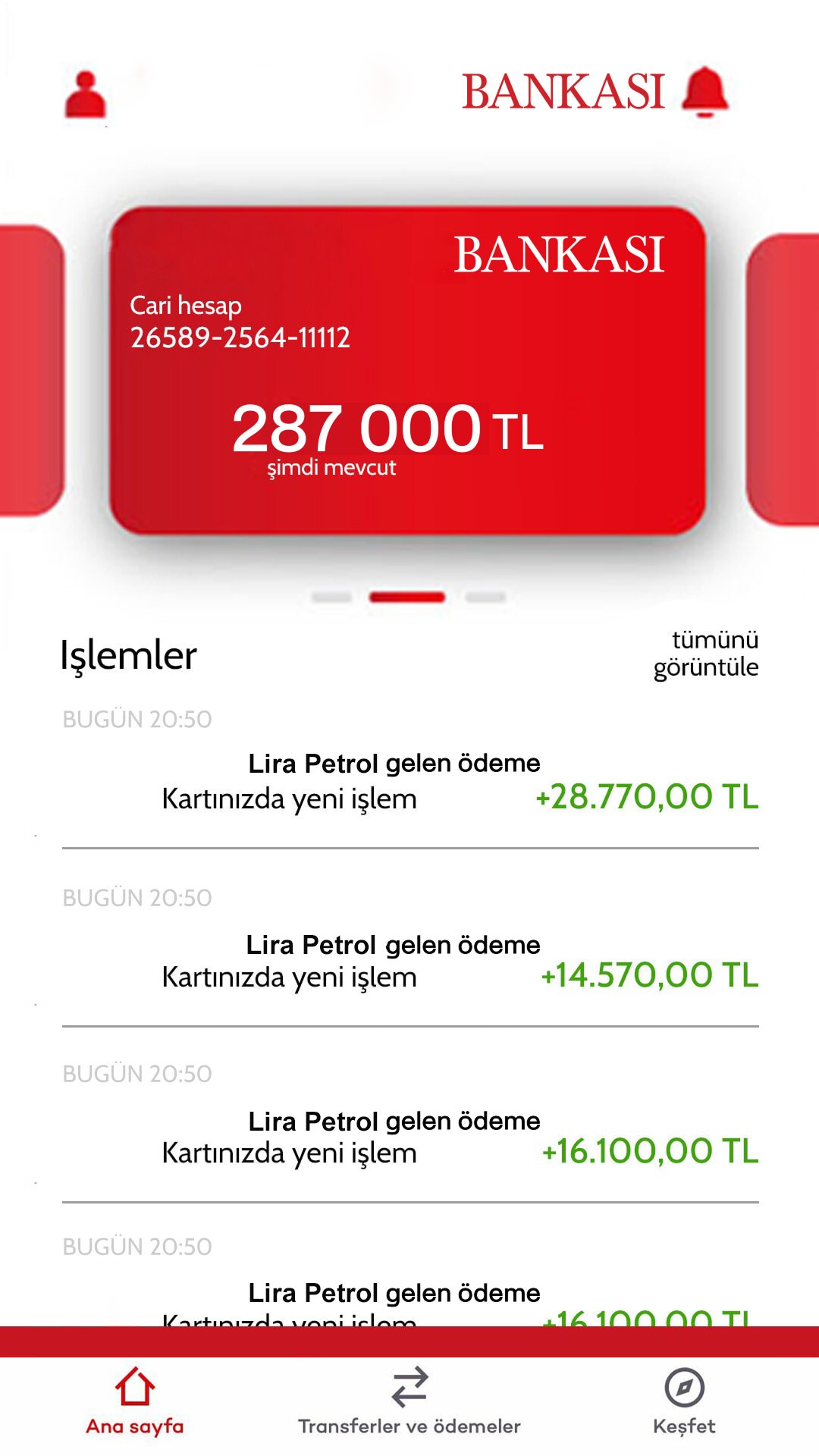Open the notifications bell
The height and width of the screenshot is (1456, 819).
tap(704, 92)
